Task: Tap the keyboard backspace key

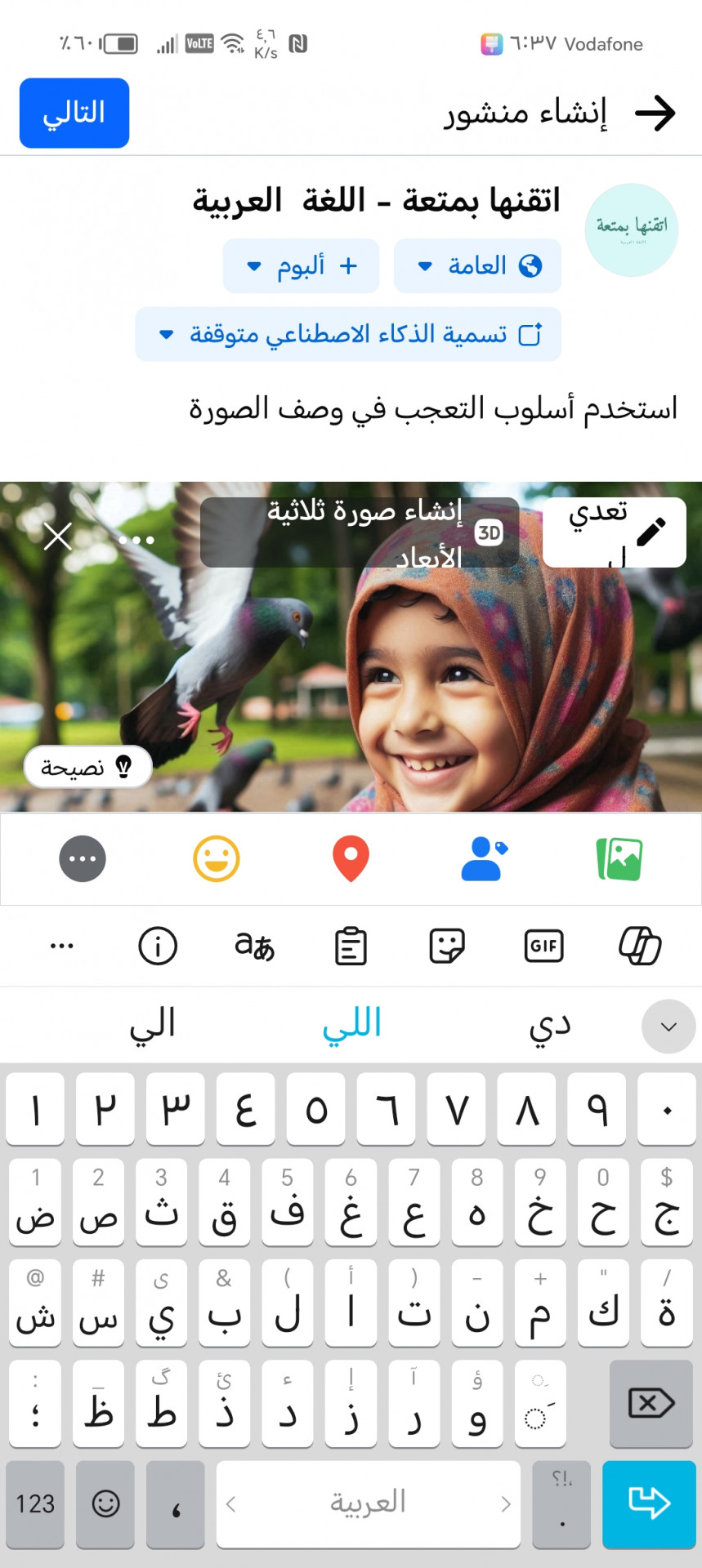Action: click(651, 1404)
